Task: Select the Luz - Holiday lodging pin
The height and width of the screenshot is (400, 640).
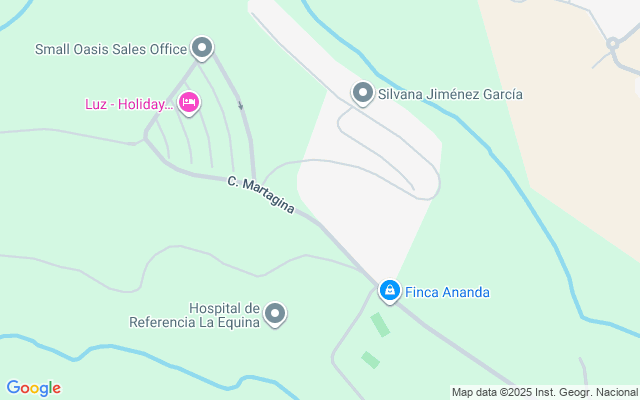Action: 189,102
